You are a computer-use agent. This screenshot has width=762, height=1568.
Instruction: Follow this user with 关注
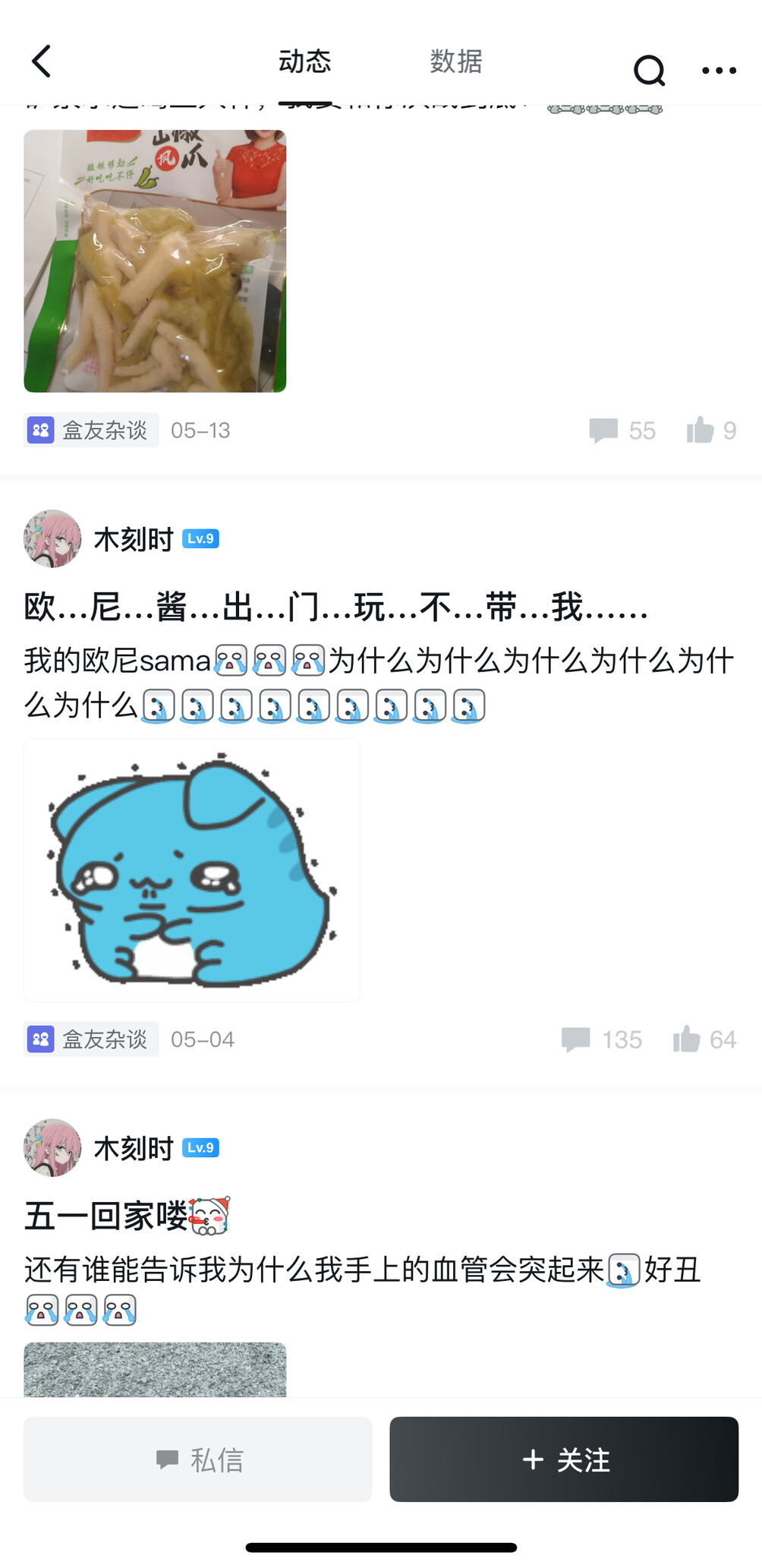point(564,1459)
